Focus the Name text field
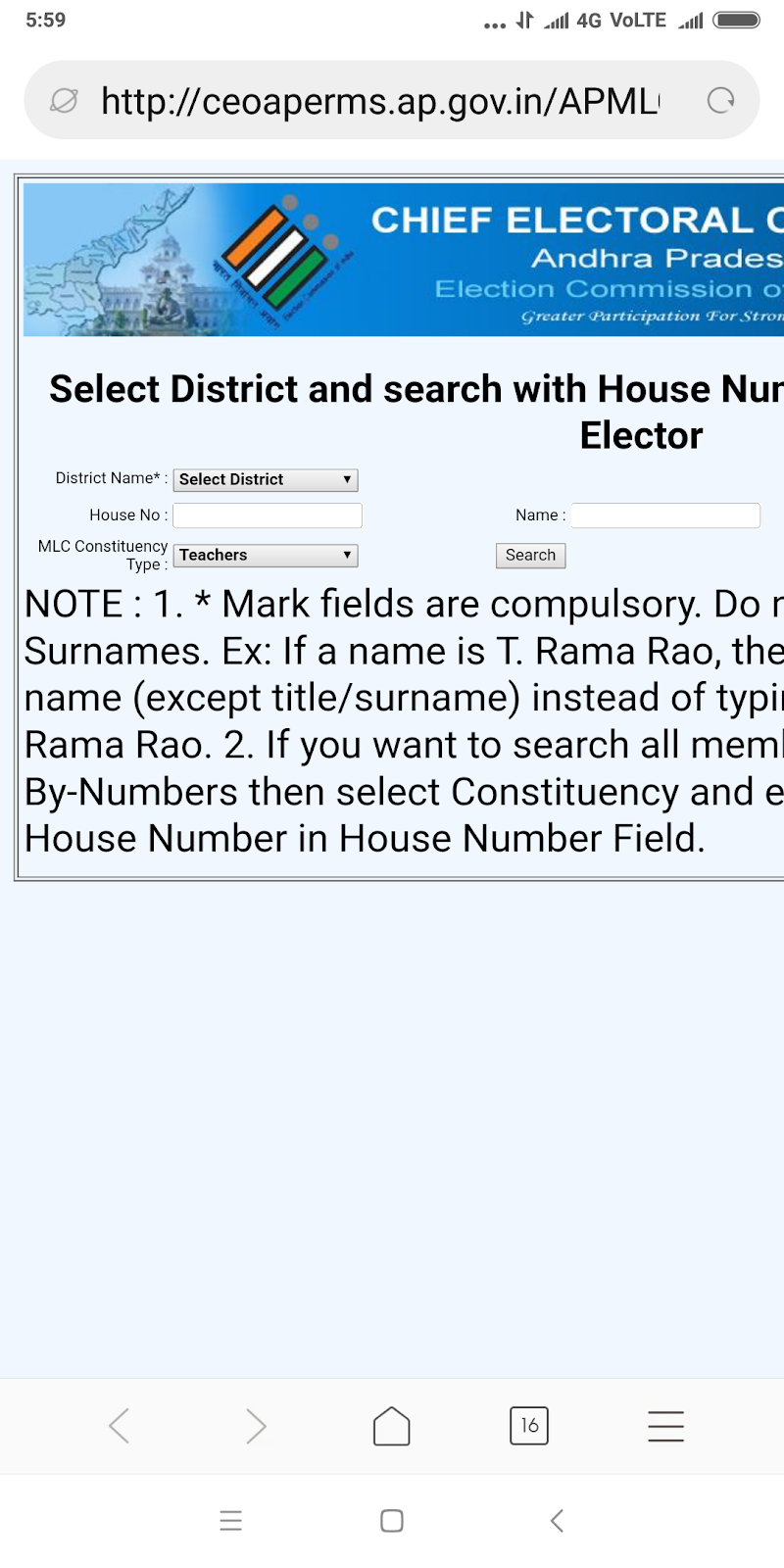Image resolution: width=784 pixels, height=1568 pixels. tap(665, 515)
